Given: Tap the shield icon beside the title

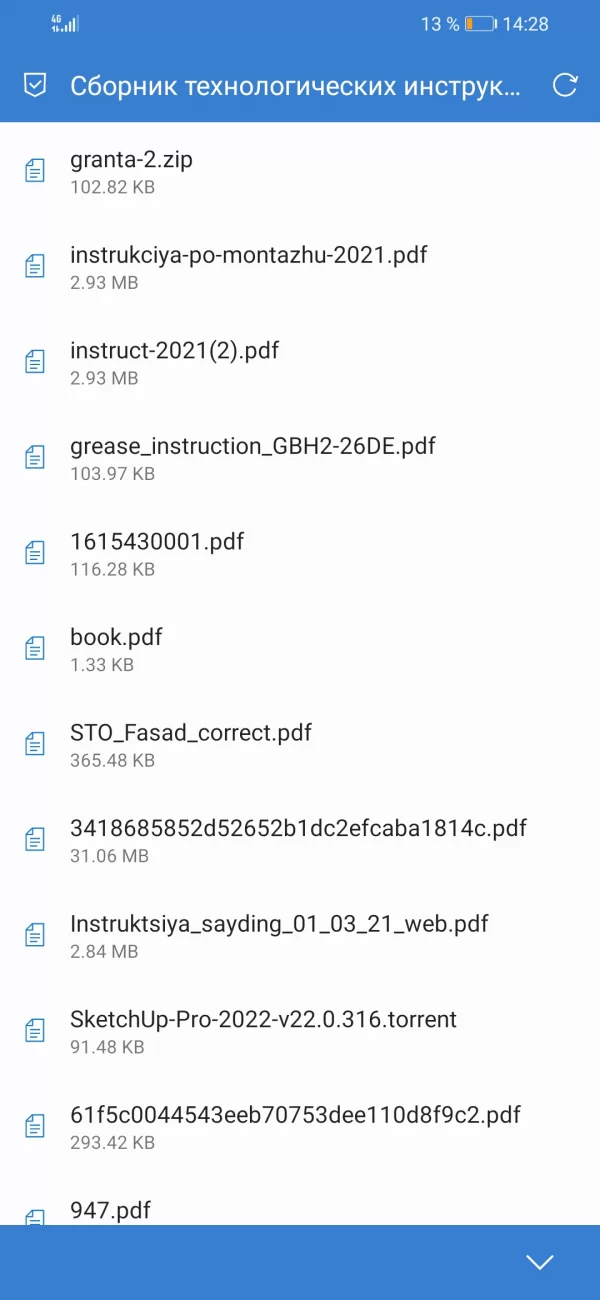Looking at the screenshot, I should (x=35, y=86).
